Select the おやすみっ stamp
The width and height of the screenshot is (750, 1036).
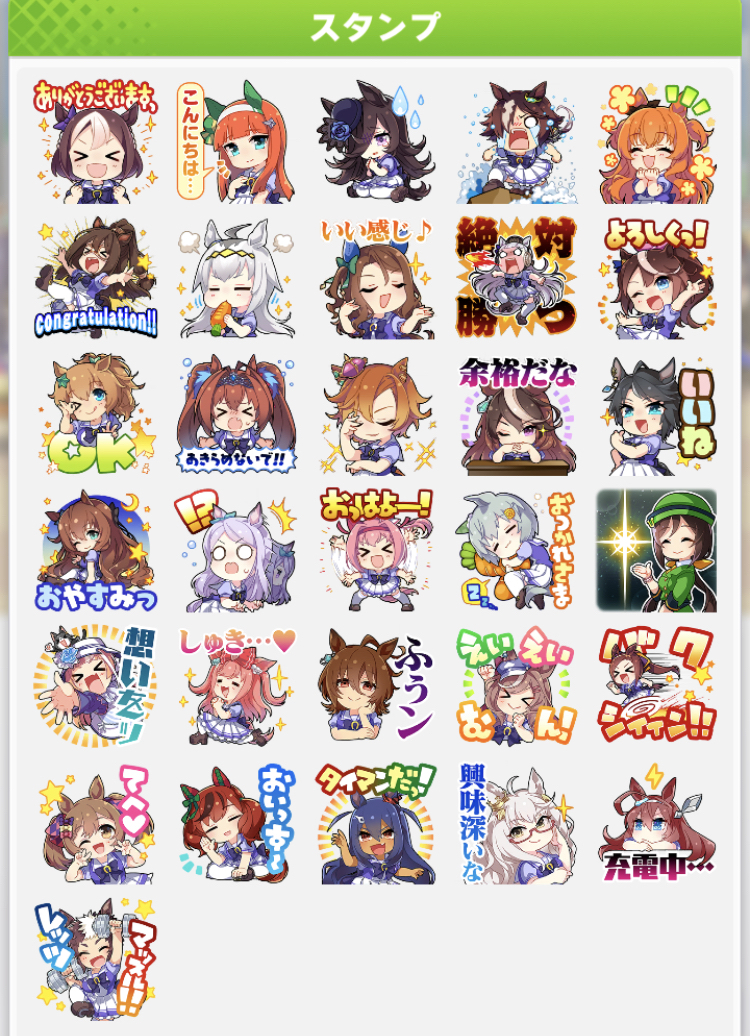[96, 551]
